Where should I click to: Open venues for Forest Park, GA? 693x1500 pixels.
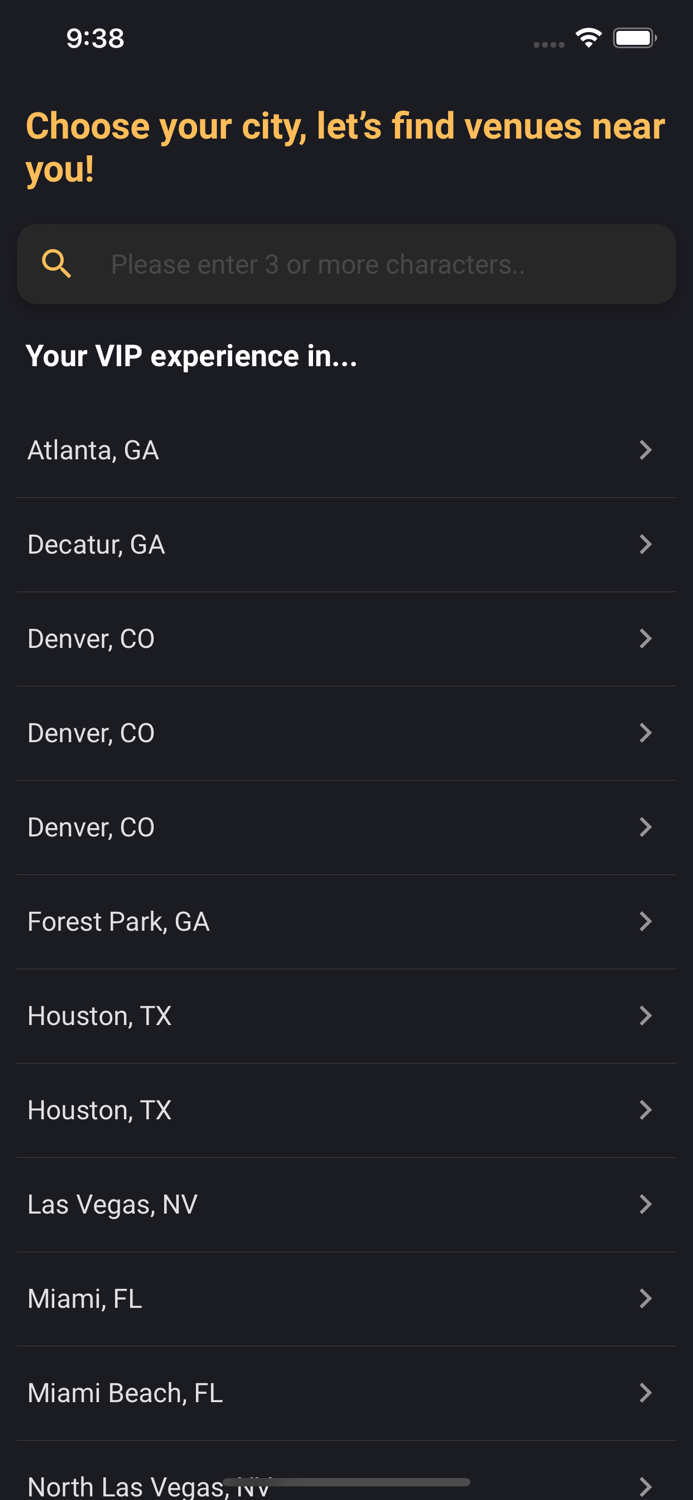pyautogui.click(x=346, y=922)
